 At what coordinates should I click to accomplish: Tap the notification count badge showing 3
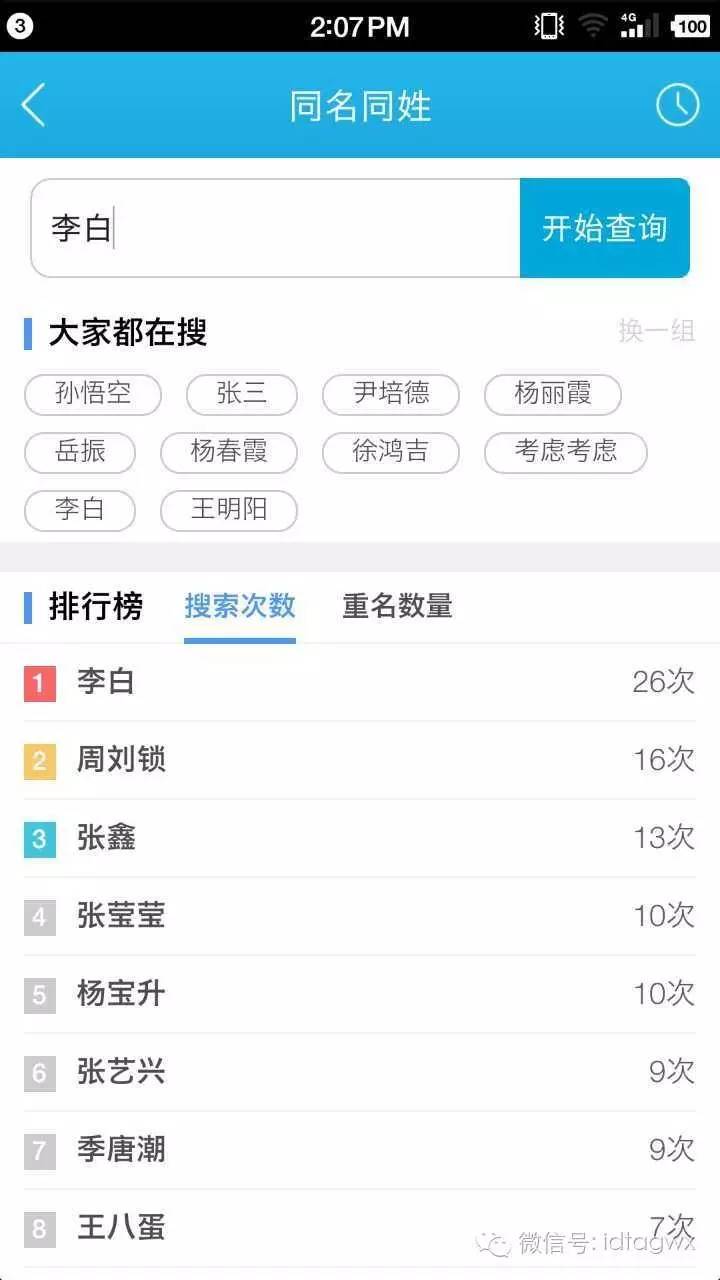click(x=21, y=21)
